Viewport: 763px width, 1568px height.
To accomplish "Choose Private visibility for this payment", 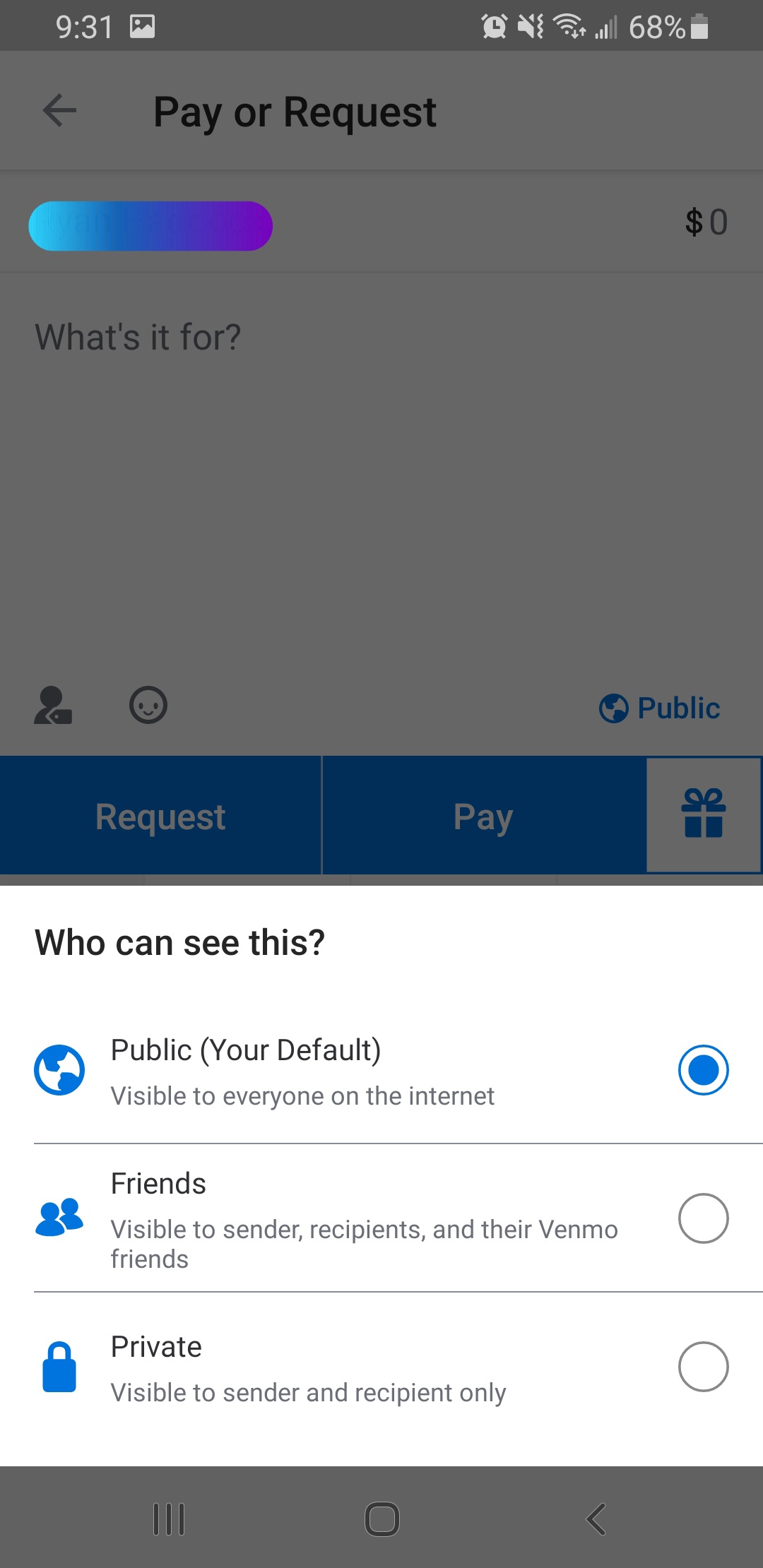I will tap(702, 1367).
